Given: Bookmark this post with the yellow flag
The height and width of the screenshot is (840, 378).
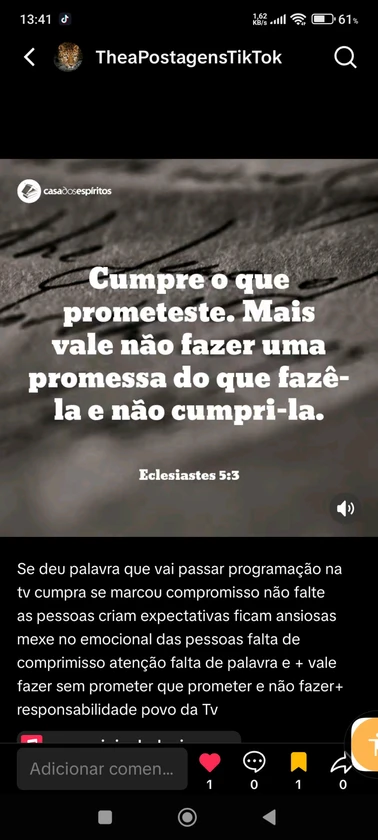Looking at the screenshot, I should (x=298, y=762).
